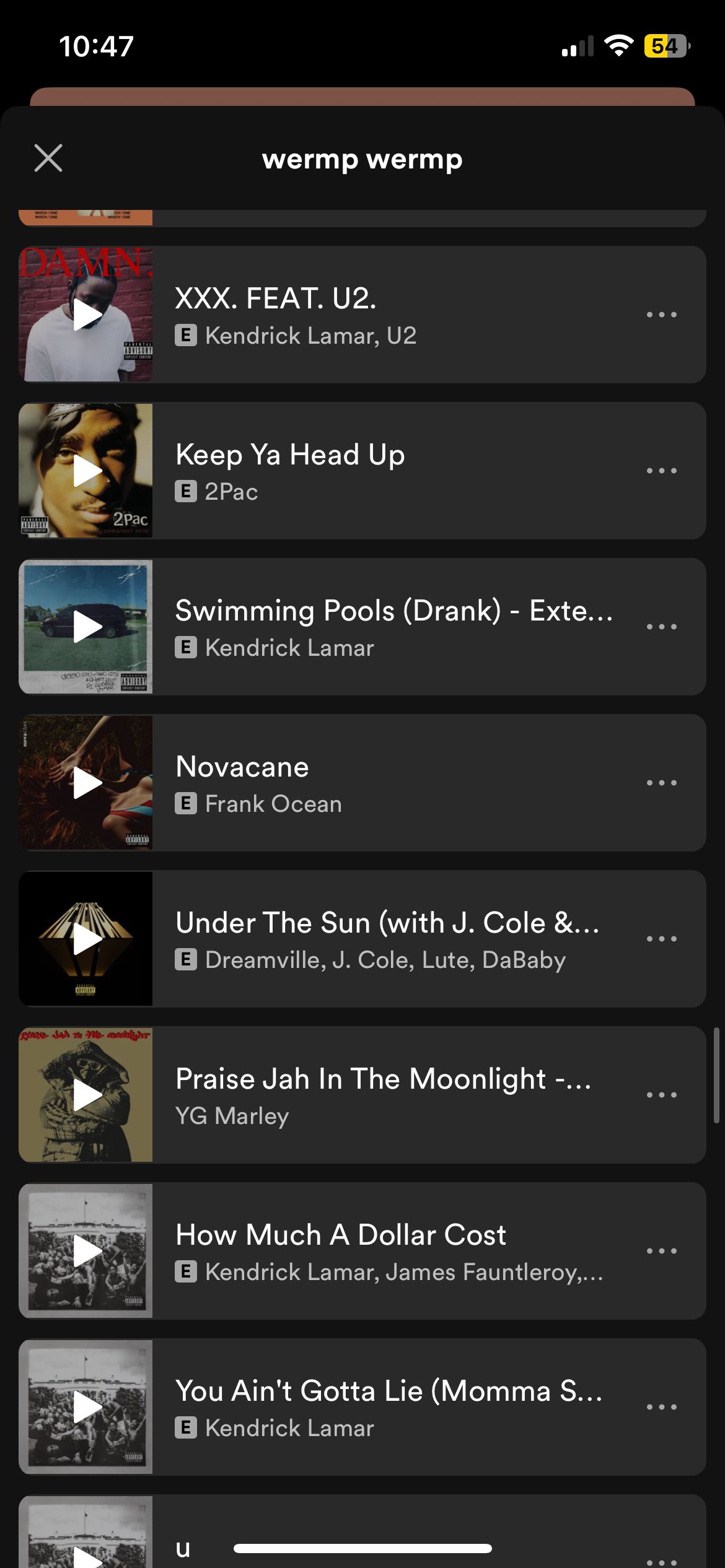Open overflow menu for Under The Sun
Screen dimensions: 725x1568
[x=661, y=939]
